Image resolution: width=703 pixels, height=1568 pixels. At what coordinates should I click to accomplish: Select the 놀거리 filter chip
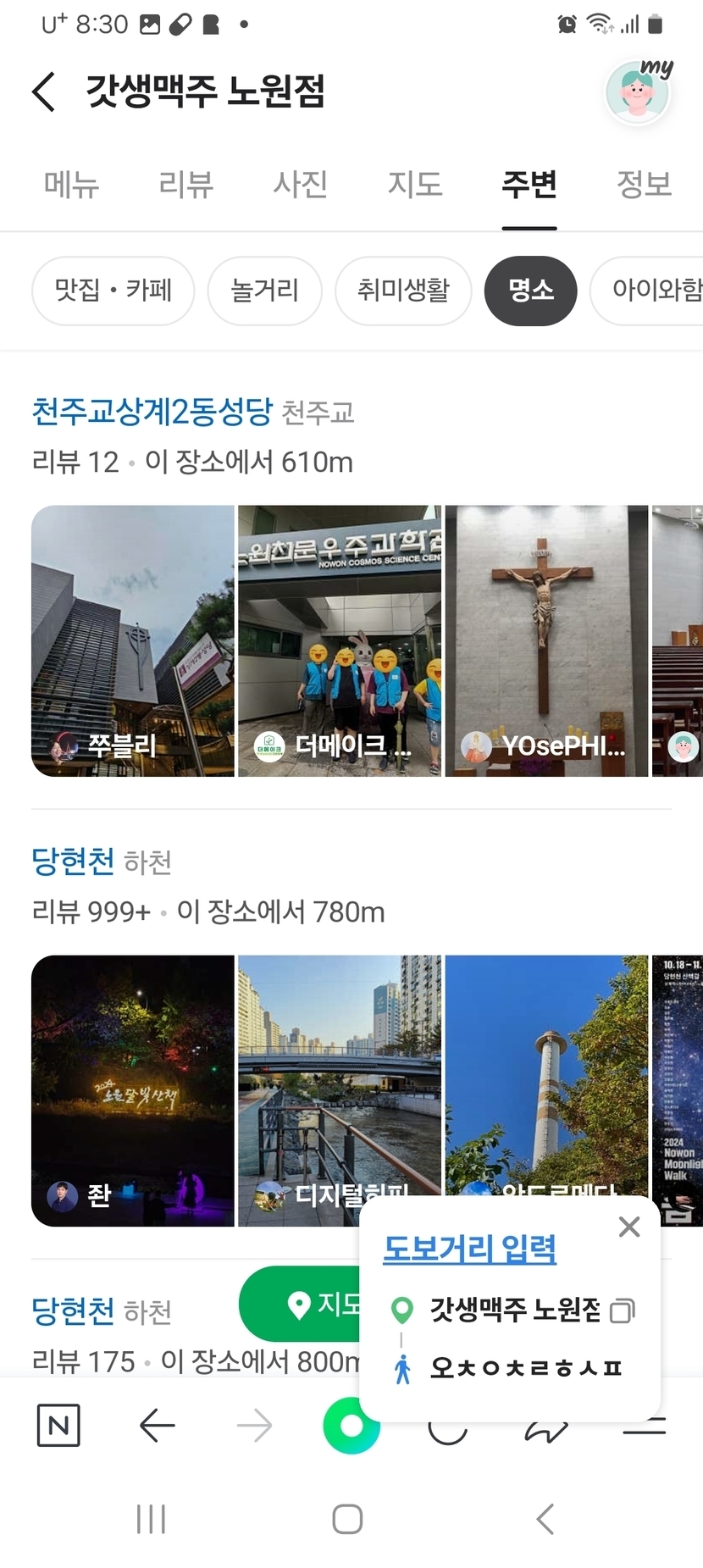tap(264, 291)
